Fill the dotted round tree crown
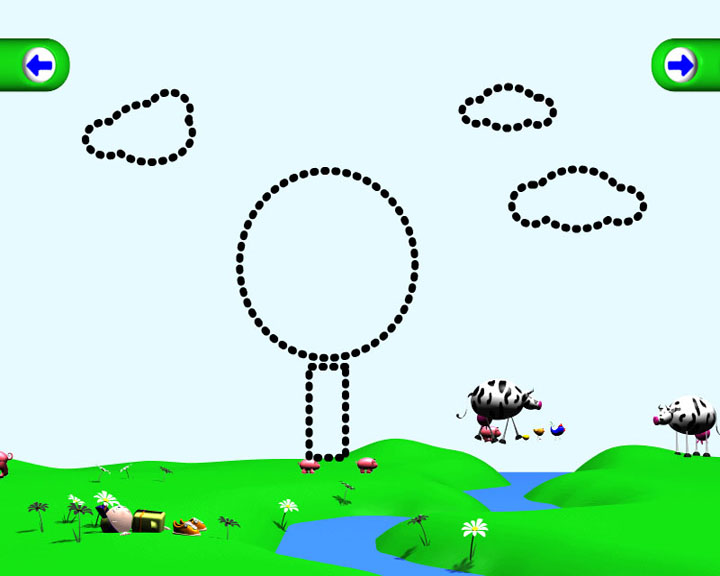This screenshot has height=576, width=720. pos(327,264)
